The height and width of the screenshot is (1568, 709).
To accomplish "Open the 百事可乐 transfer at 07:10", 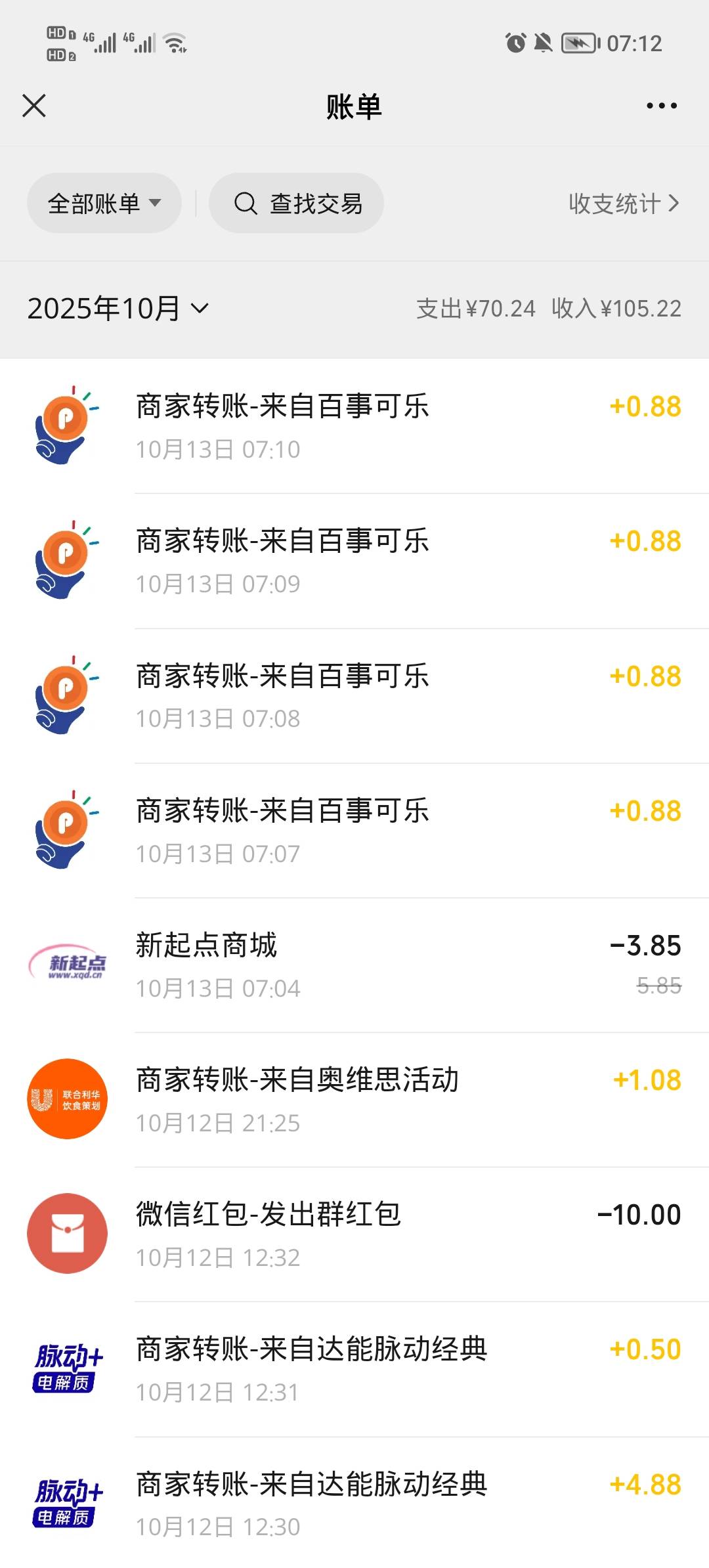I will 354,426.
